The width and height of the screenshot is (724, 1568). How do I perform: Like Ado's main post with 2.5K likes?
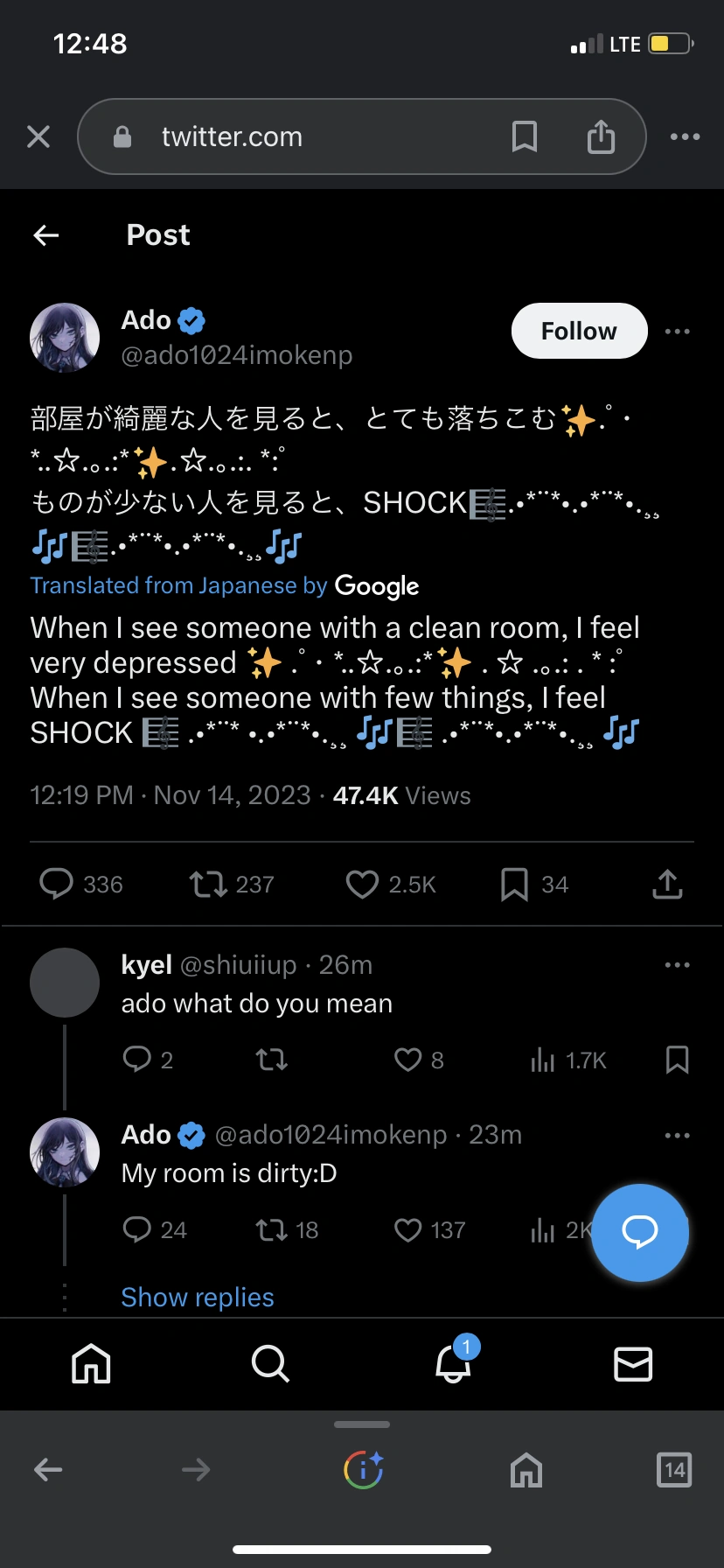362,884
